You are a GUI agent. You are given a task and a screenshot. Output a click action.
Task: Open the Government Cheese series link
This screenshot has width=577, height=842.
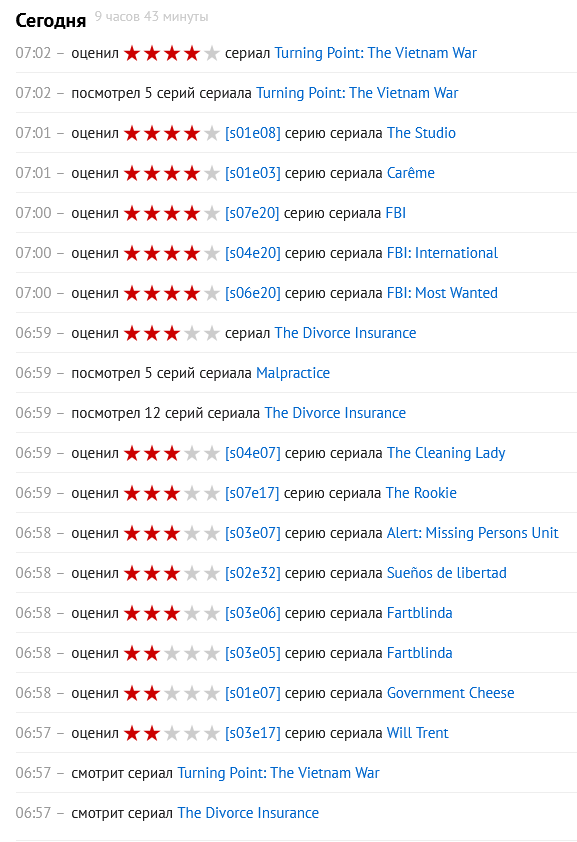[x=450, y=693]
